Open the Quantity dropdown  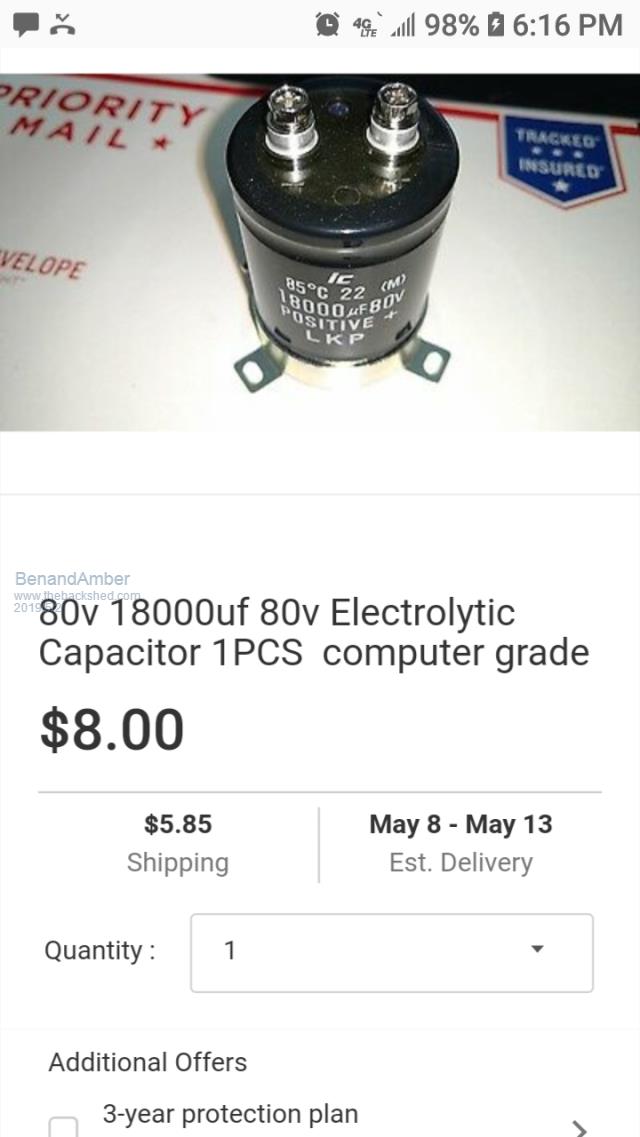(x=391, y=951)
